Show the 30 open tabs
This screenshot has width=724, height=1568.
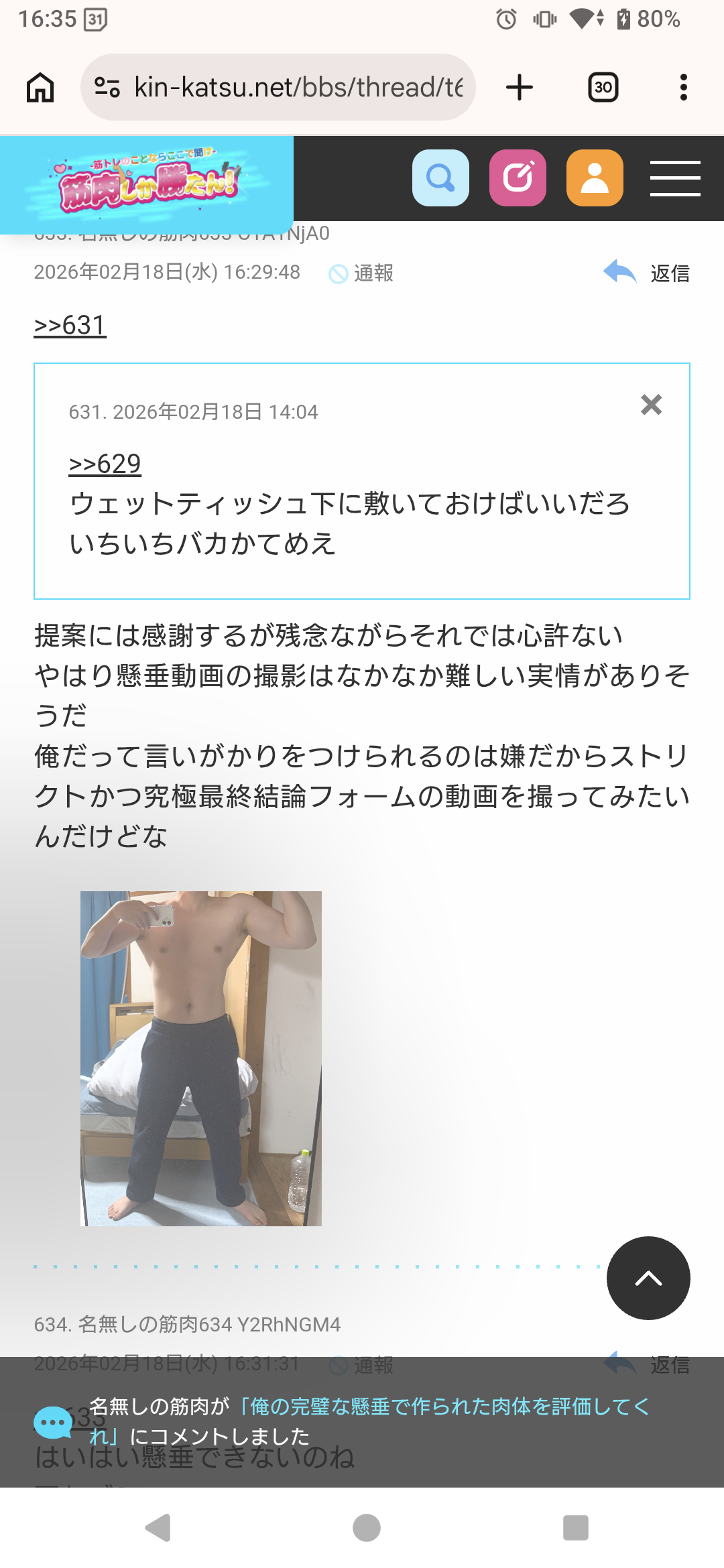point(603,87)
